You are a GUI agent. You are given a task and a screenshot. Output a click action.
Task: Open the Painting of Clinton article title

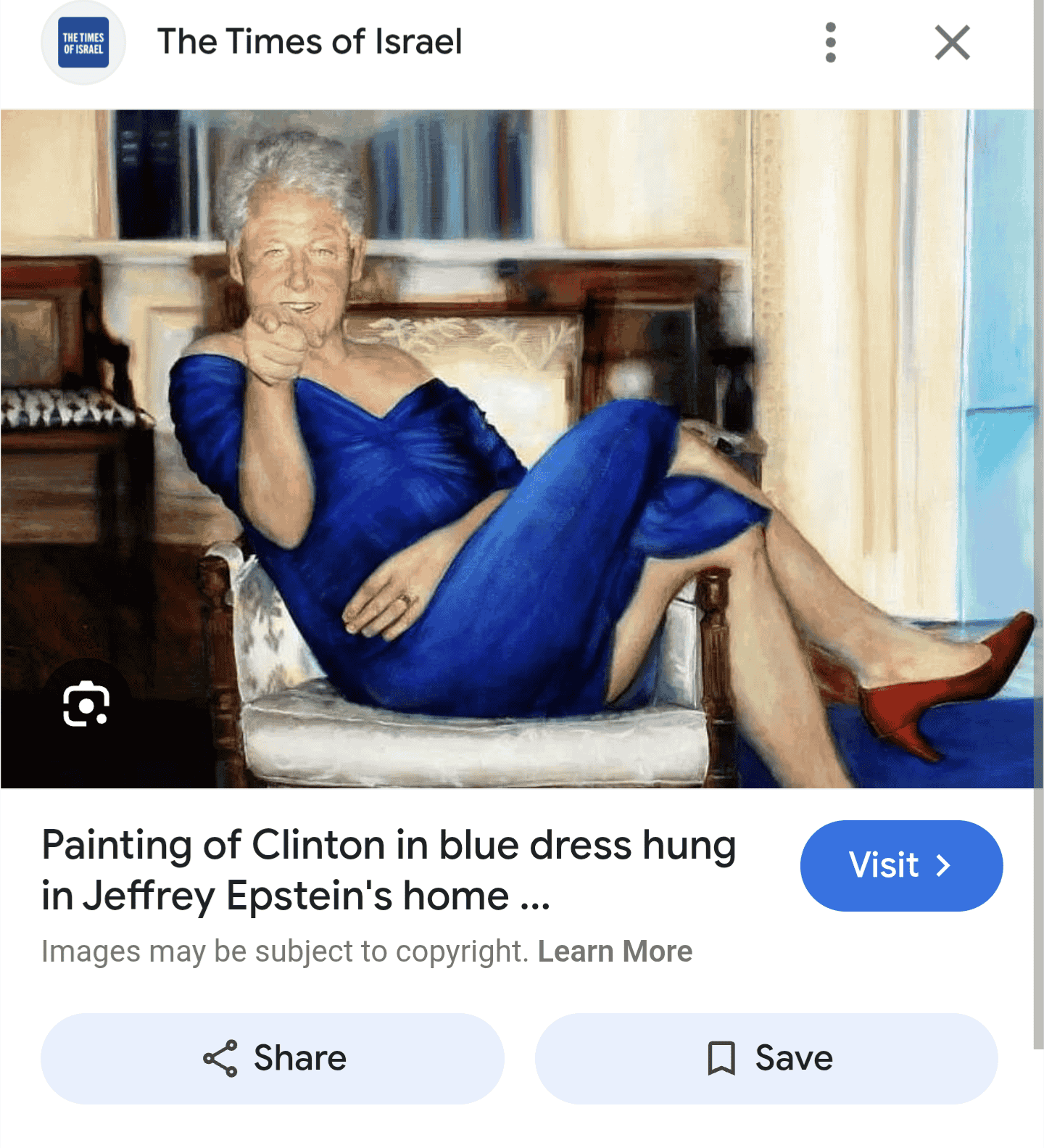coord(389,870)
